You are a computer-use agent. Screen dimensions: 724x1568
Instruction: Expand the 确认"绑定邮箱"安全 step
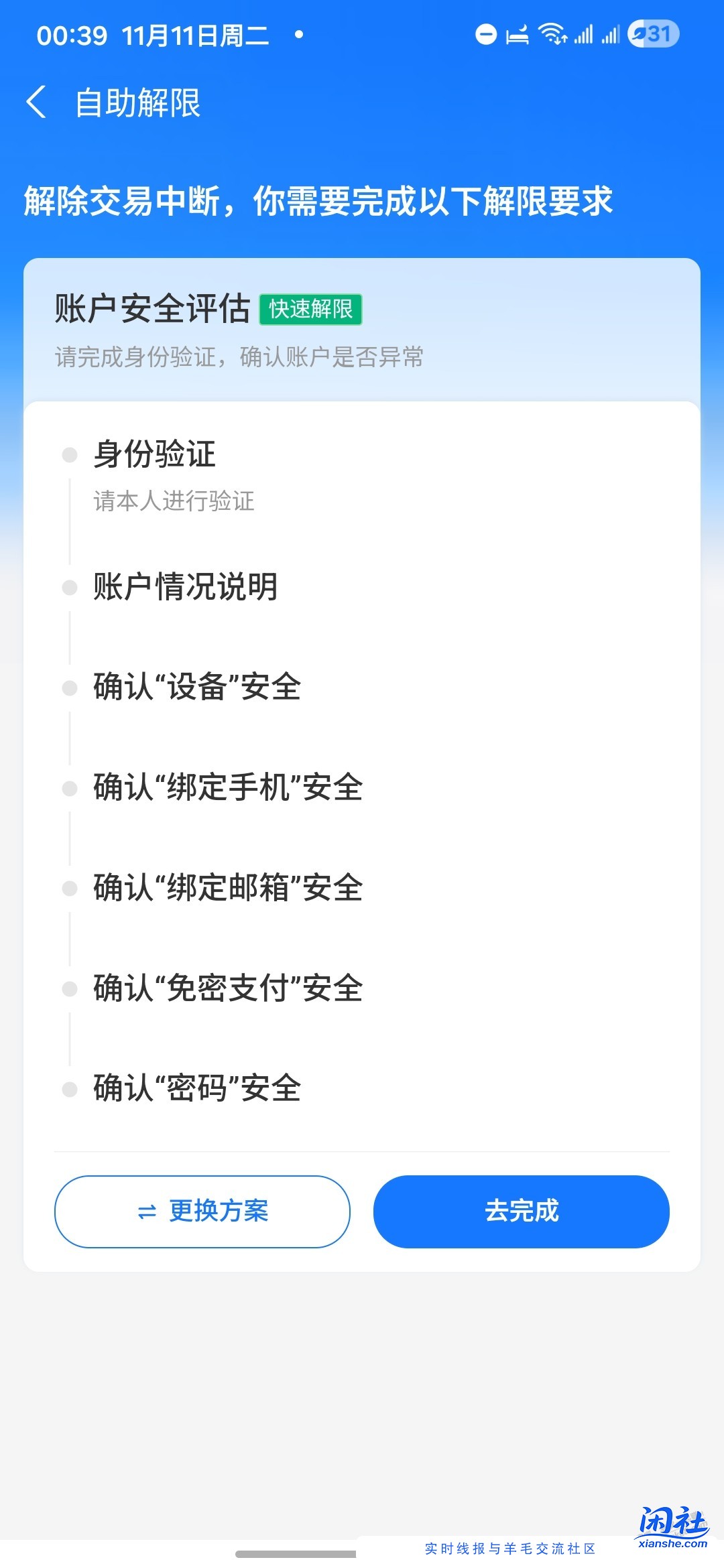(x=228, y=887)
